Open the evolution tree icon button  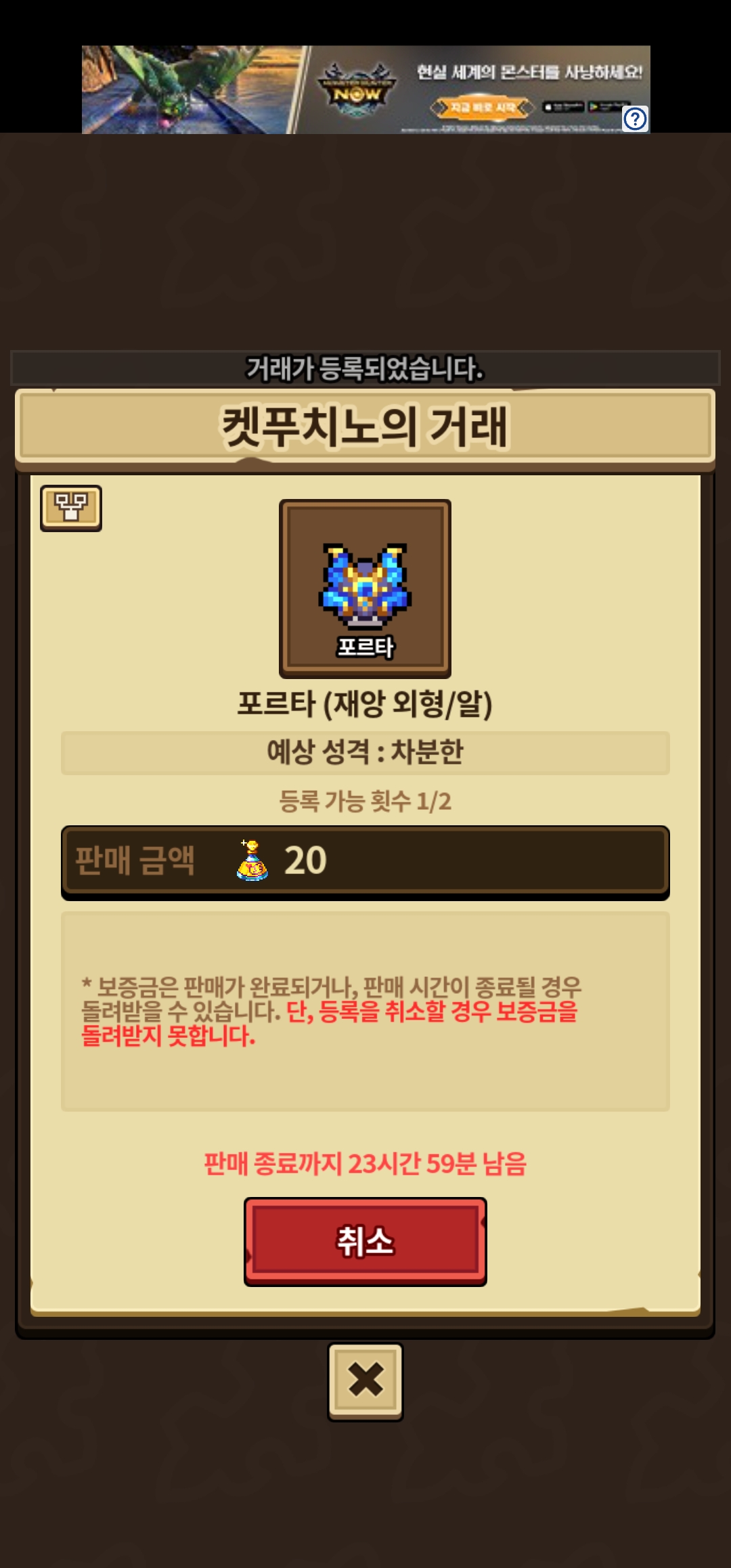pyautogui.click(x=71, y=508)
